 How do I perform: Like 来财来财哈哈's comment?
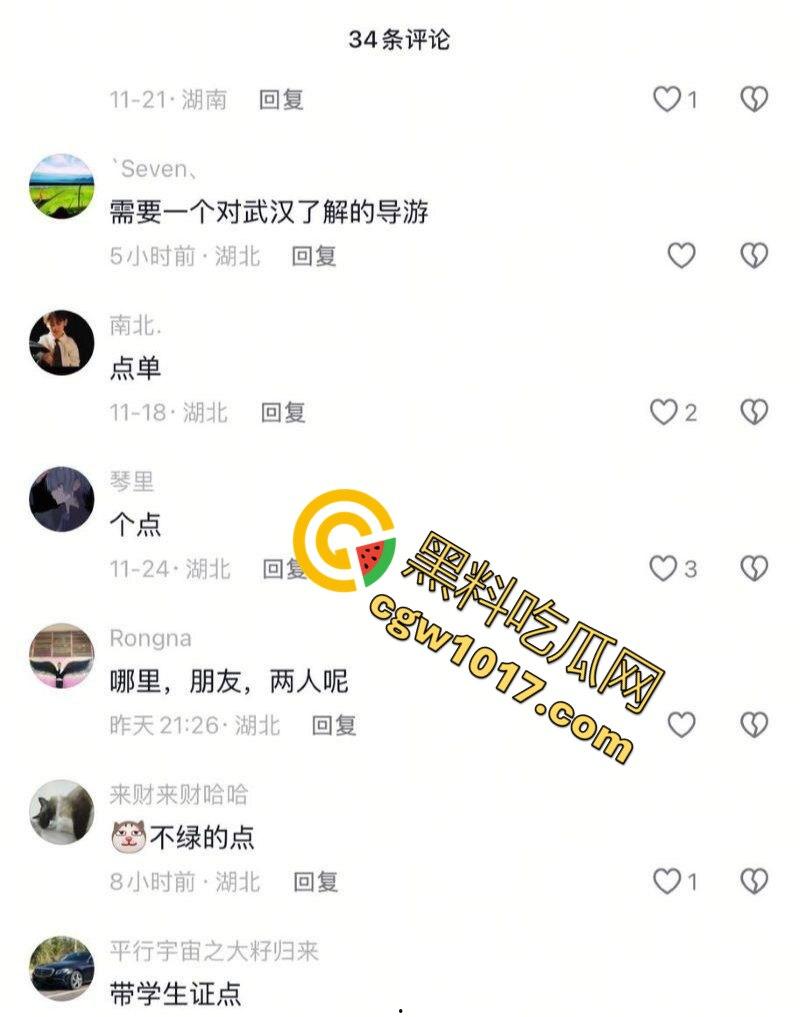(x=667, y=881)
